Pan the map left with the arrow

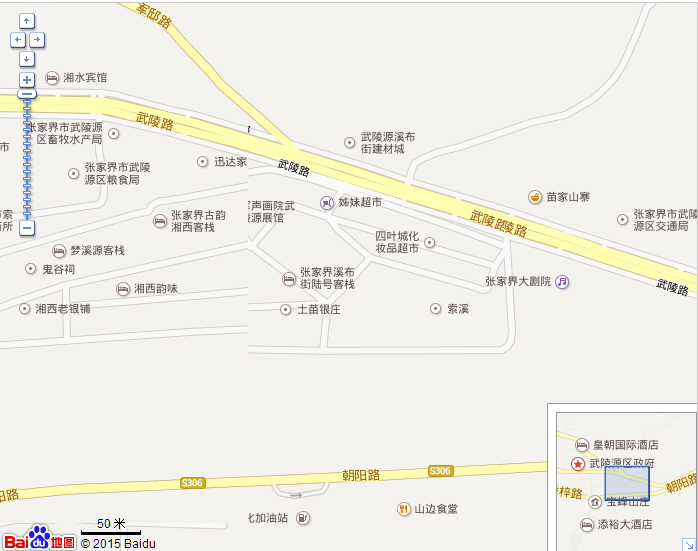coord(17,39)
